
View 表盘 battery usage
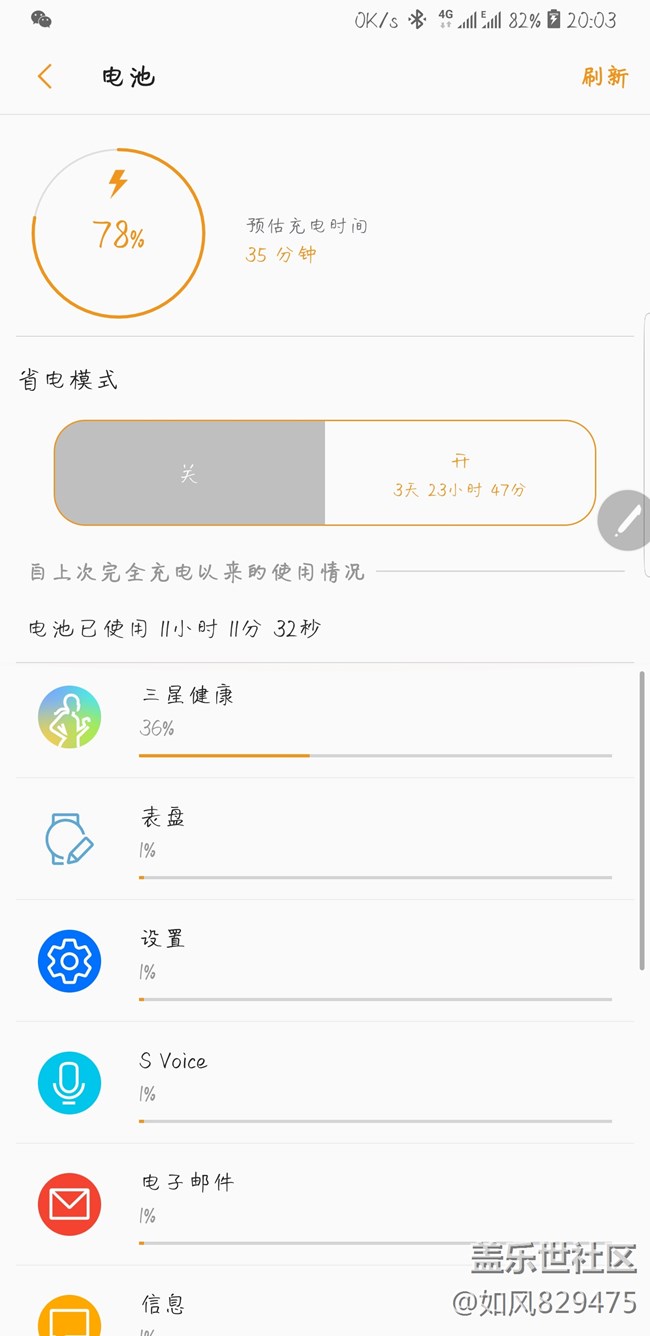point(325,838)
